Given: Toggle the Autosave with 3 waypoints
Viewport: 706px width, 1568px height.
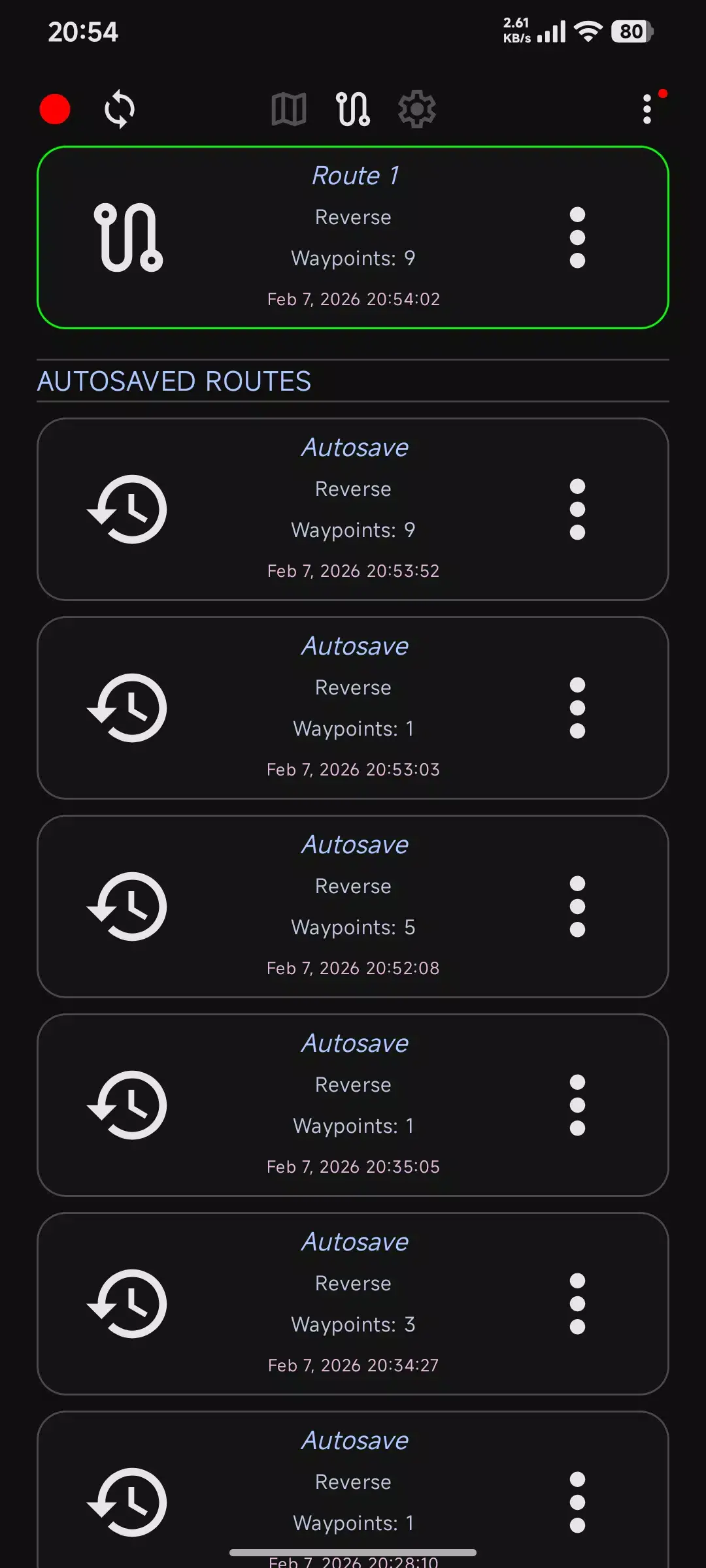Looking at the screenshot, I should click(x=353, y=1303).
